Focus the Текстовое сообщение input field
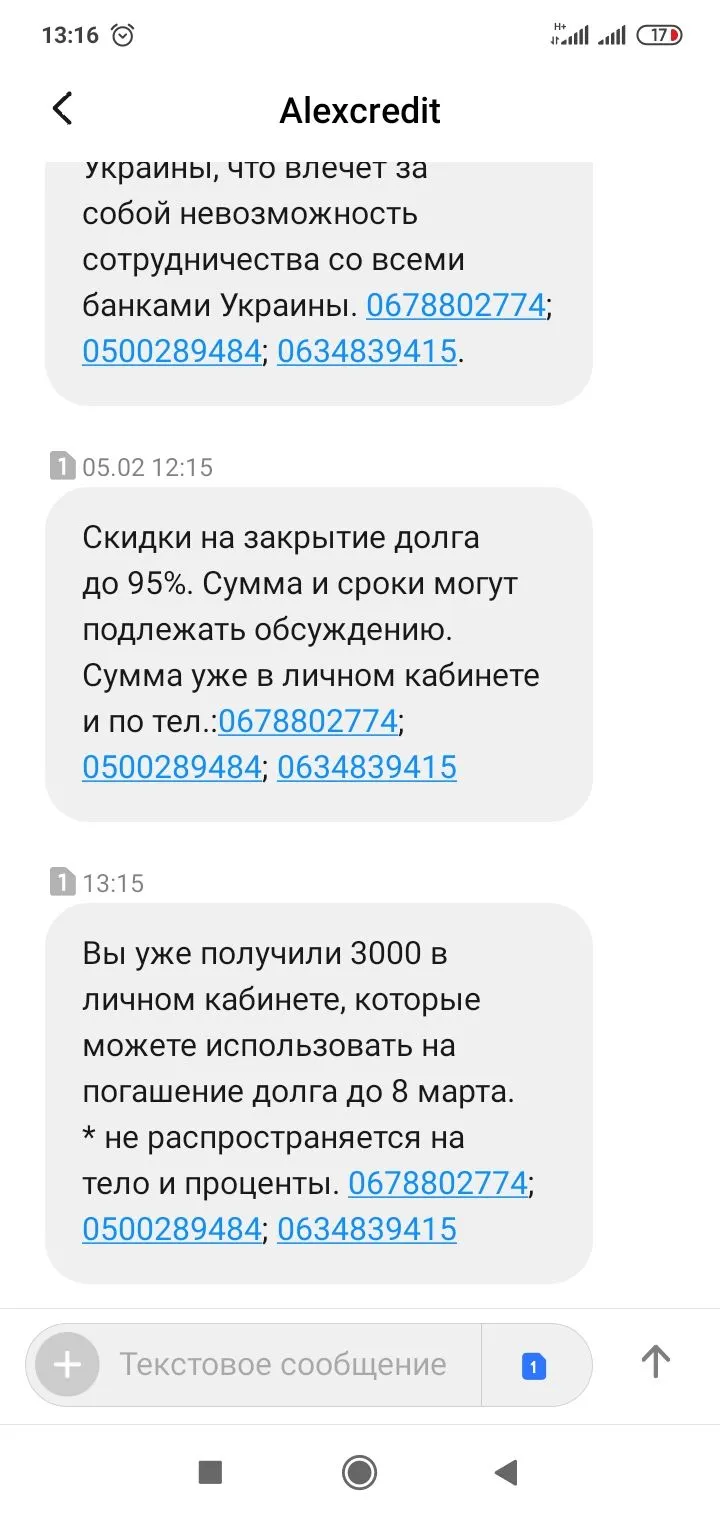 [x=283, y=1364]
